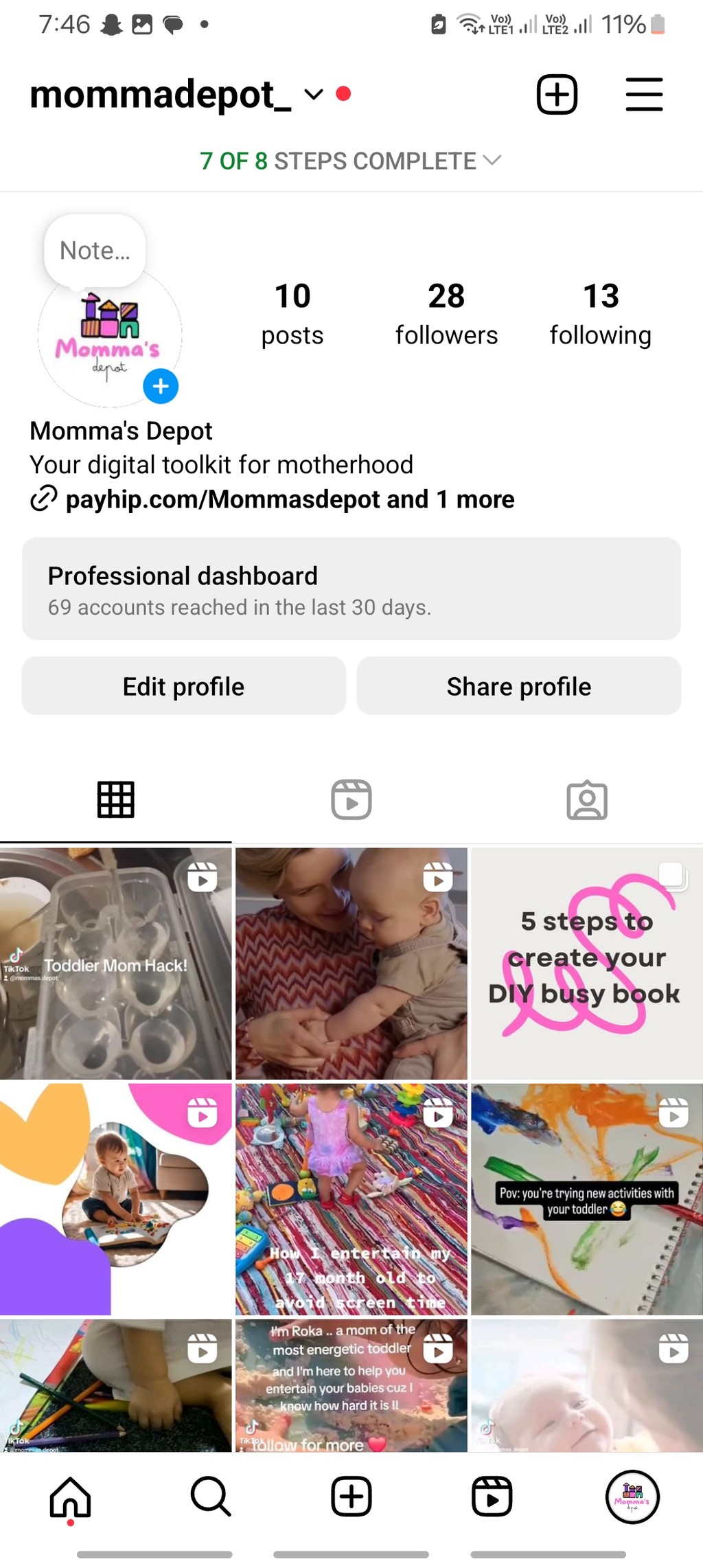Screen dimensions: 703x1568
Task: View the 13 following list
Action: pyautogui.click(x=601, y=314)
